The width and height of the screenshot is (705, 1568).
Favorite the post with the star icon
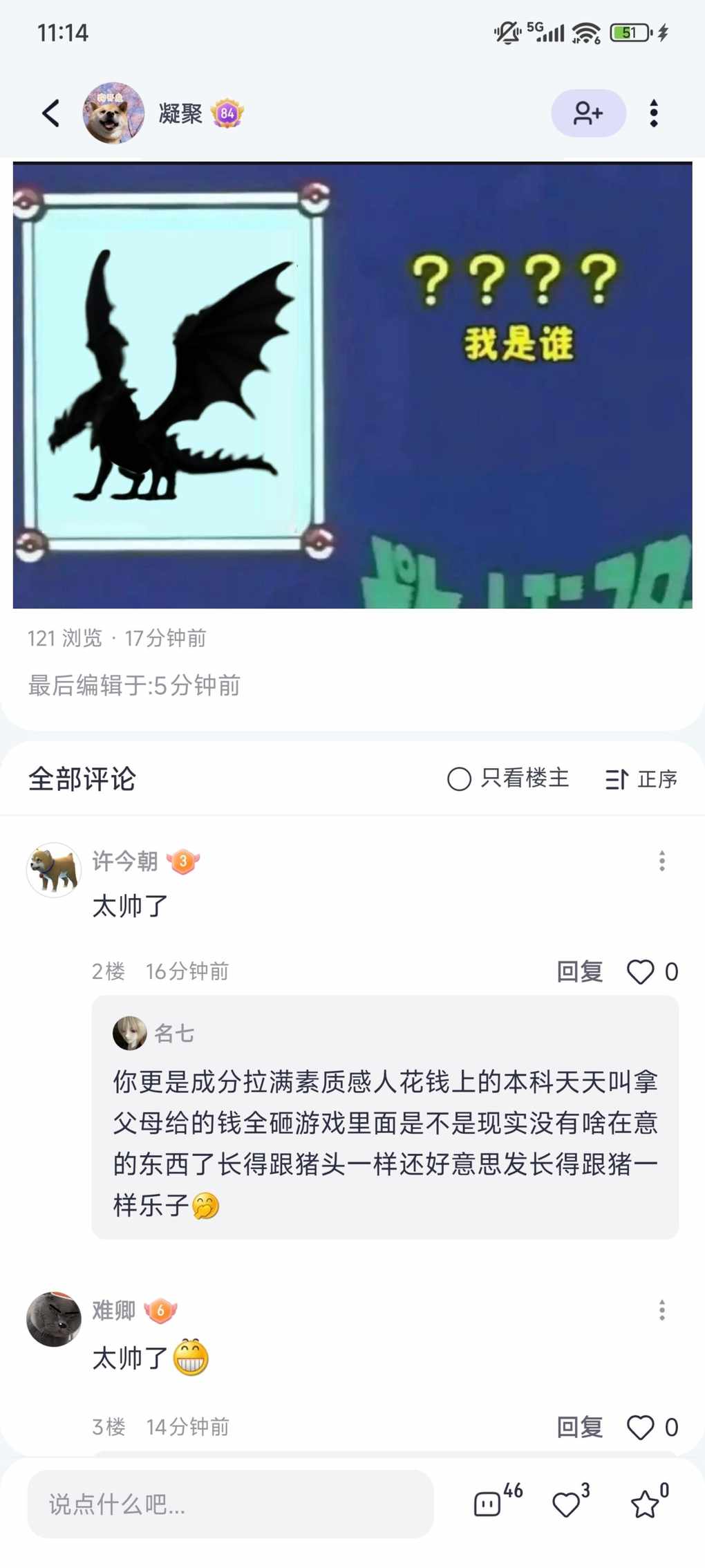coord(645,1504)
